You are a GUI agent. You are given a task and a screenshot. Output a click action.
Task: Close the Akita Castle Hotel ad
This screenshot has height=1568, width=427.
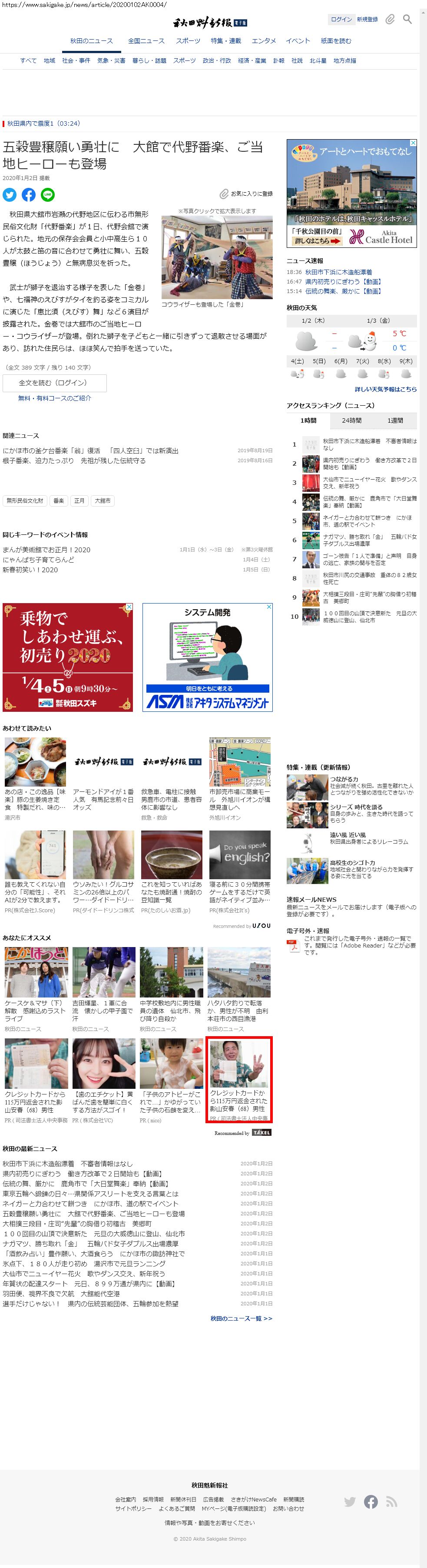coord(413,143)
